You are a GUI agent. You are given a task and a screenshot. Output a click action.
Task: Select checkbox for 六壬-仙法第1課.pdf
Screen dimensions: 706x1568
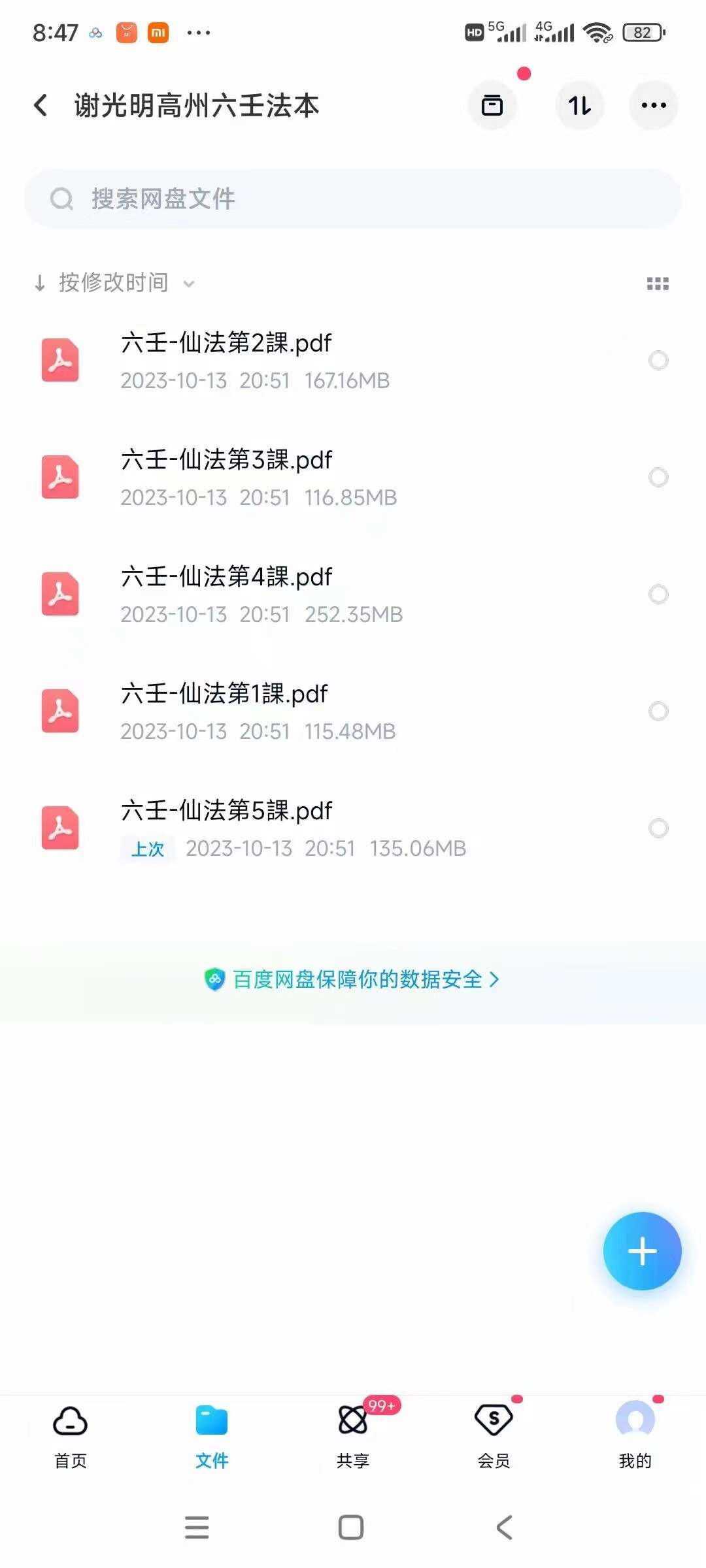658,711
